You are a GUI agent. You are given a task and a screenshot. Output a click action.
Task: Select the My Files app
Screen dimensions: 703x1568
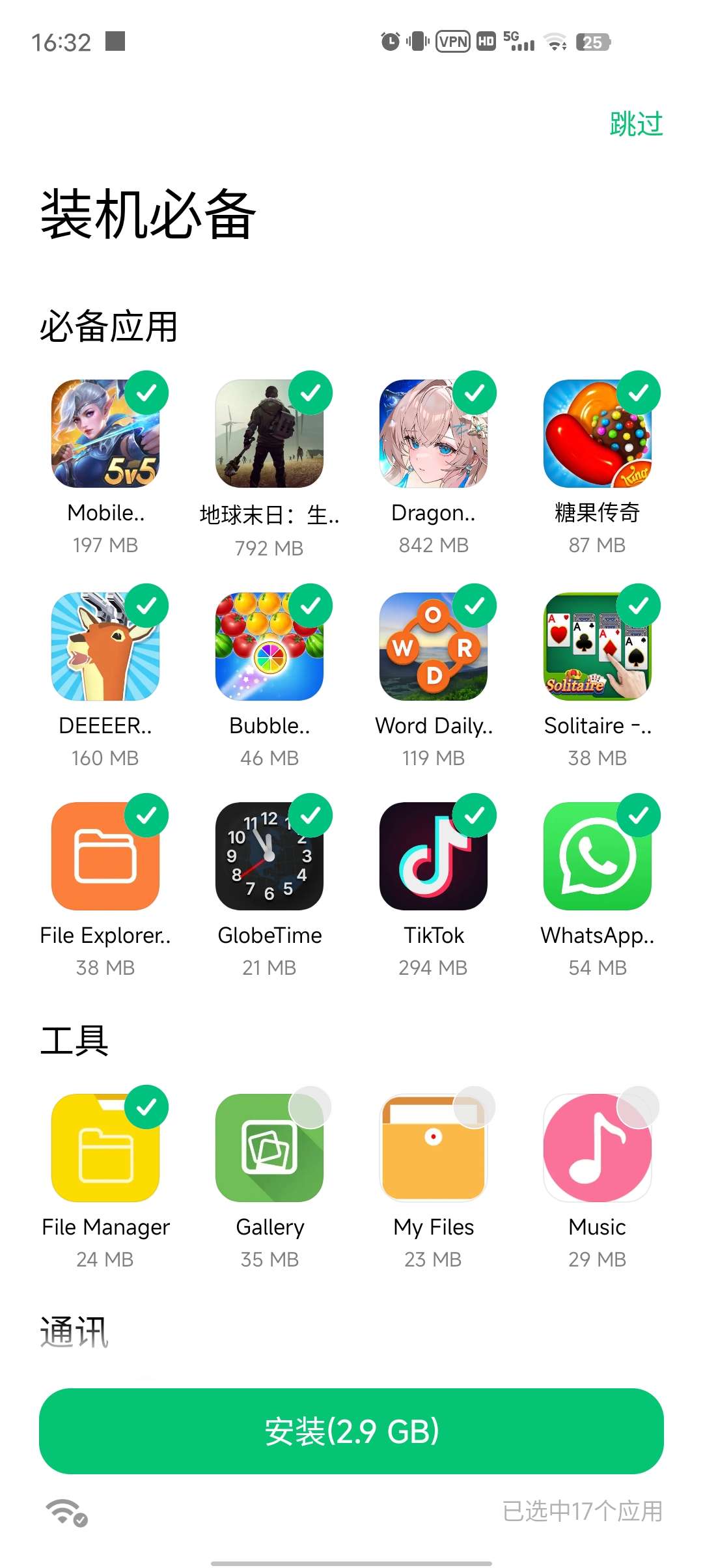pos(434,1148)
